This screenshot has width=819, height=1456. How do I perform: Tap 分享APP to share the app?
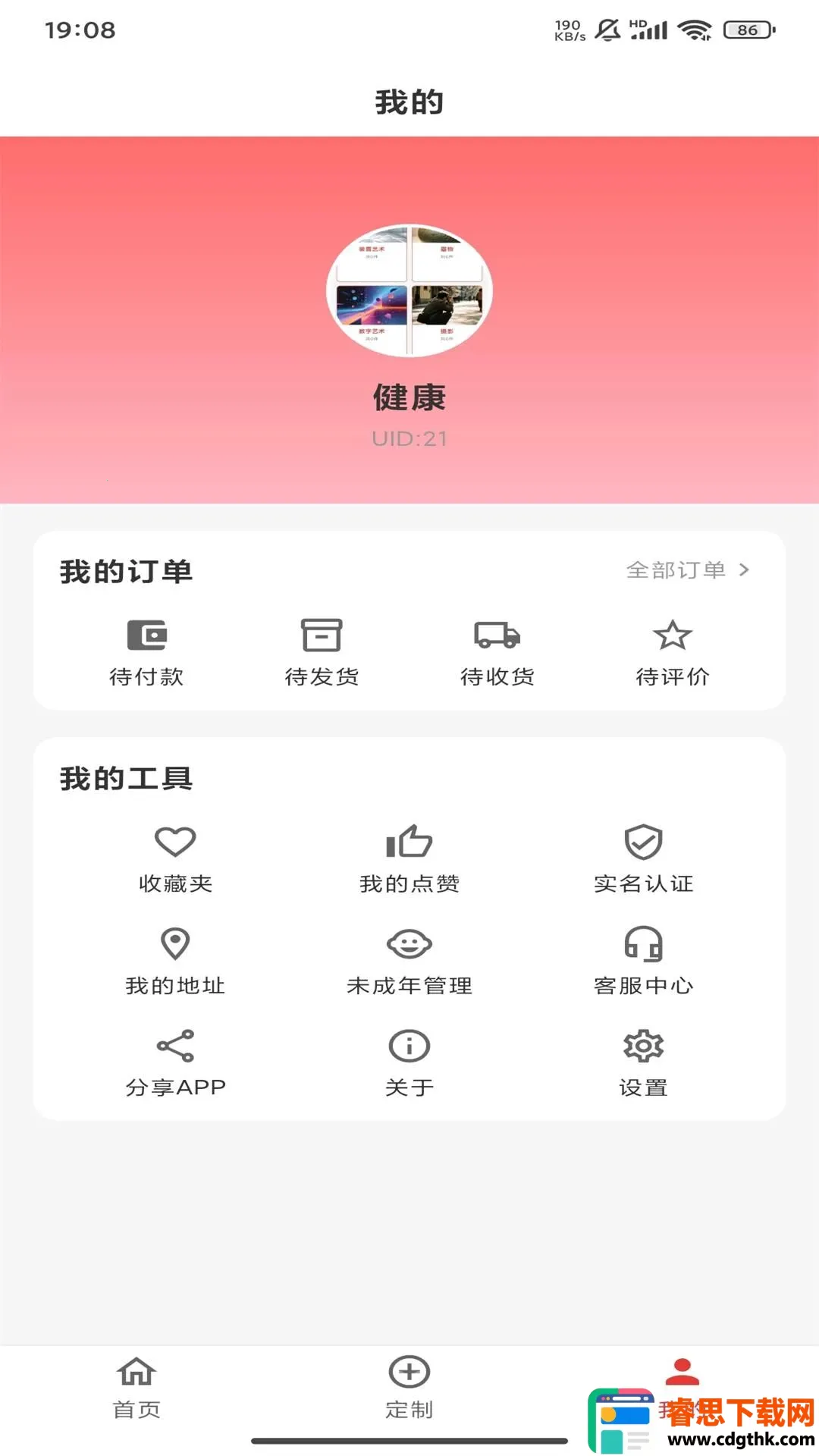[175, 1063]
